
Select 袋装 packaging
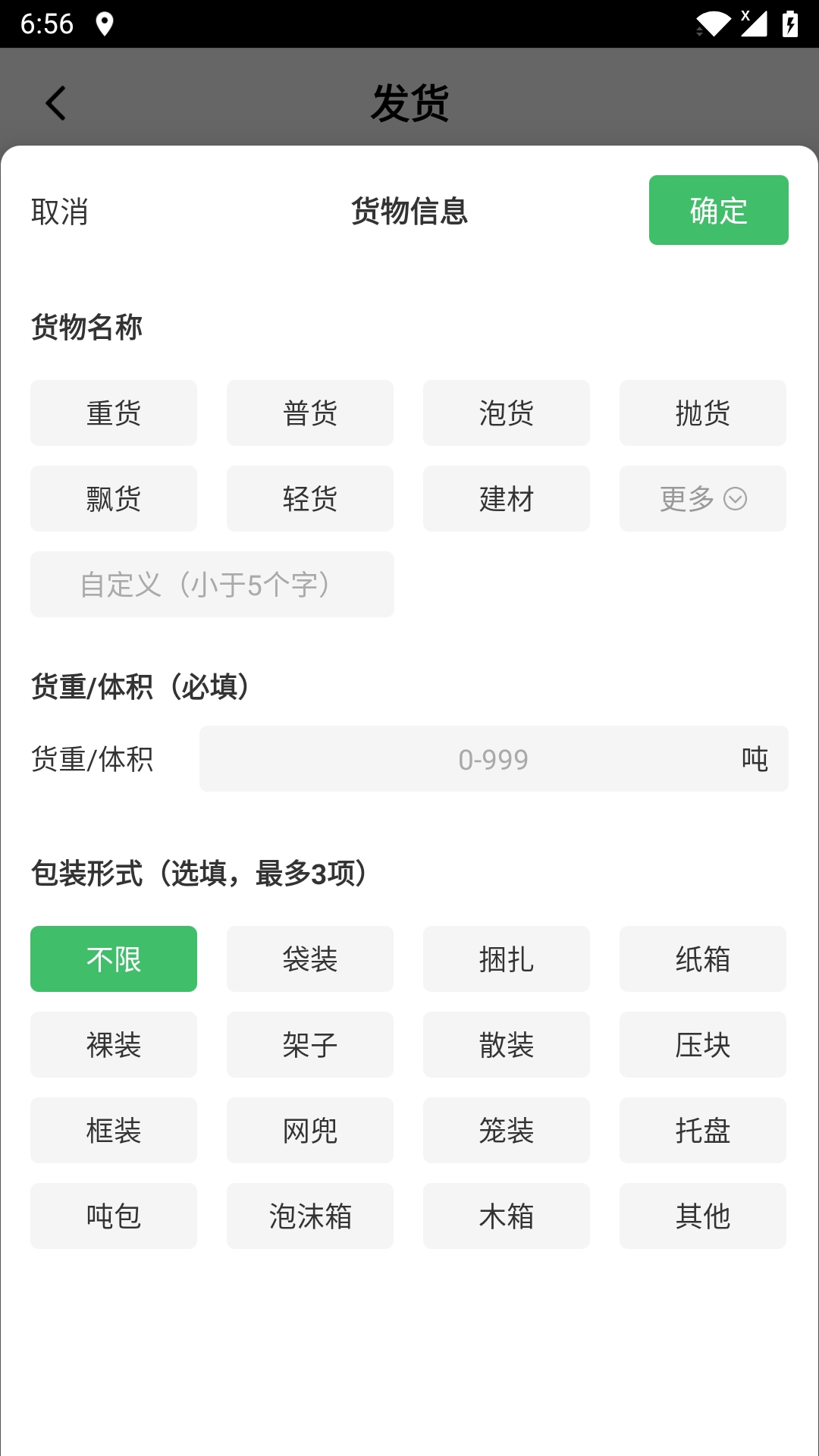pyautogui.click(x=310, y=959)
